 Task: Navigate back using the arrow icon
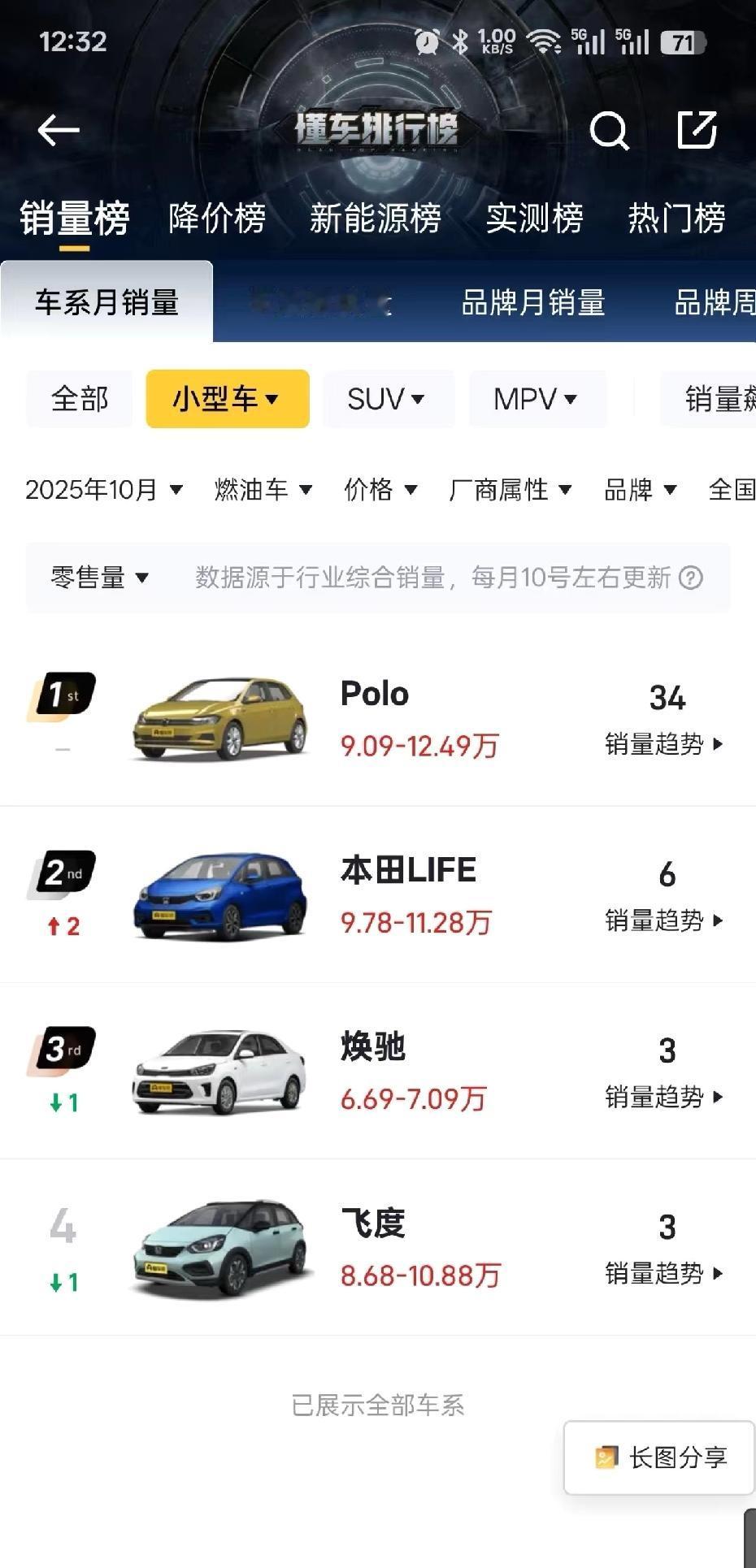coord(57,130)
